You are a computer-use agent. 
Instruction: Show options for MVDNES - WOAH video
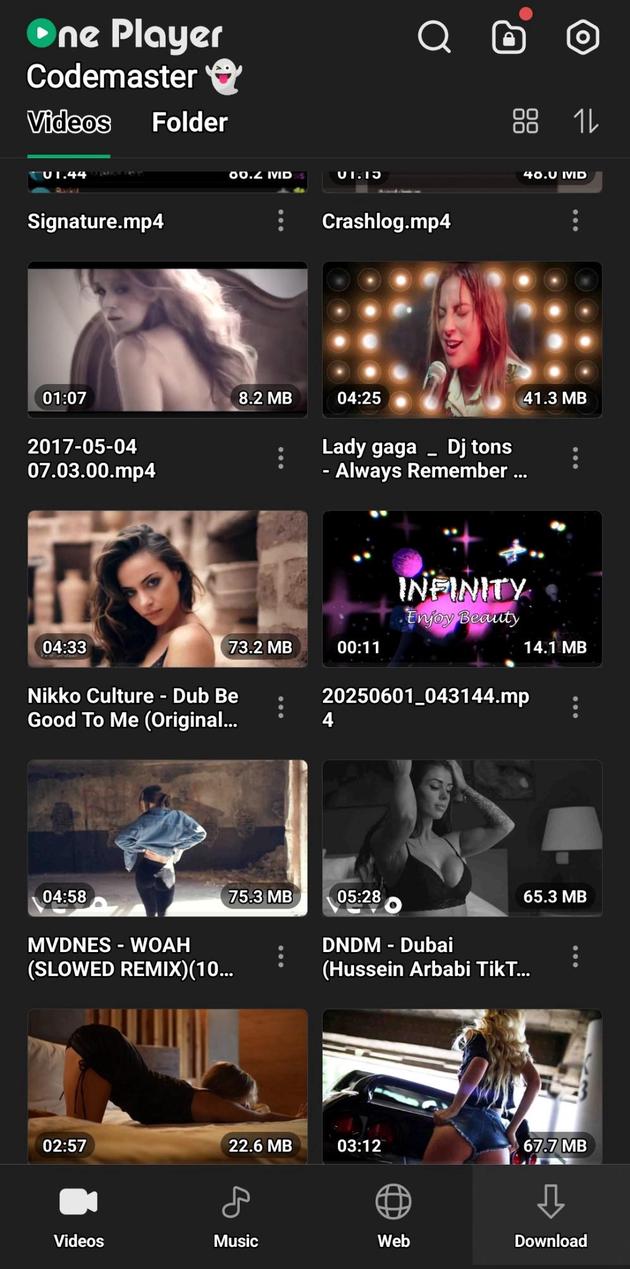(281, 956)
